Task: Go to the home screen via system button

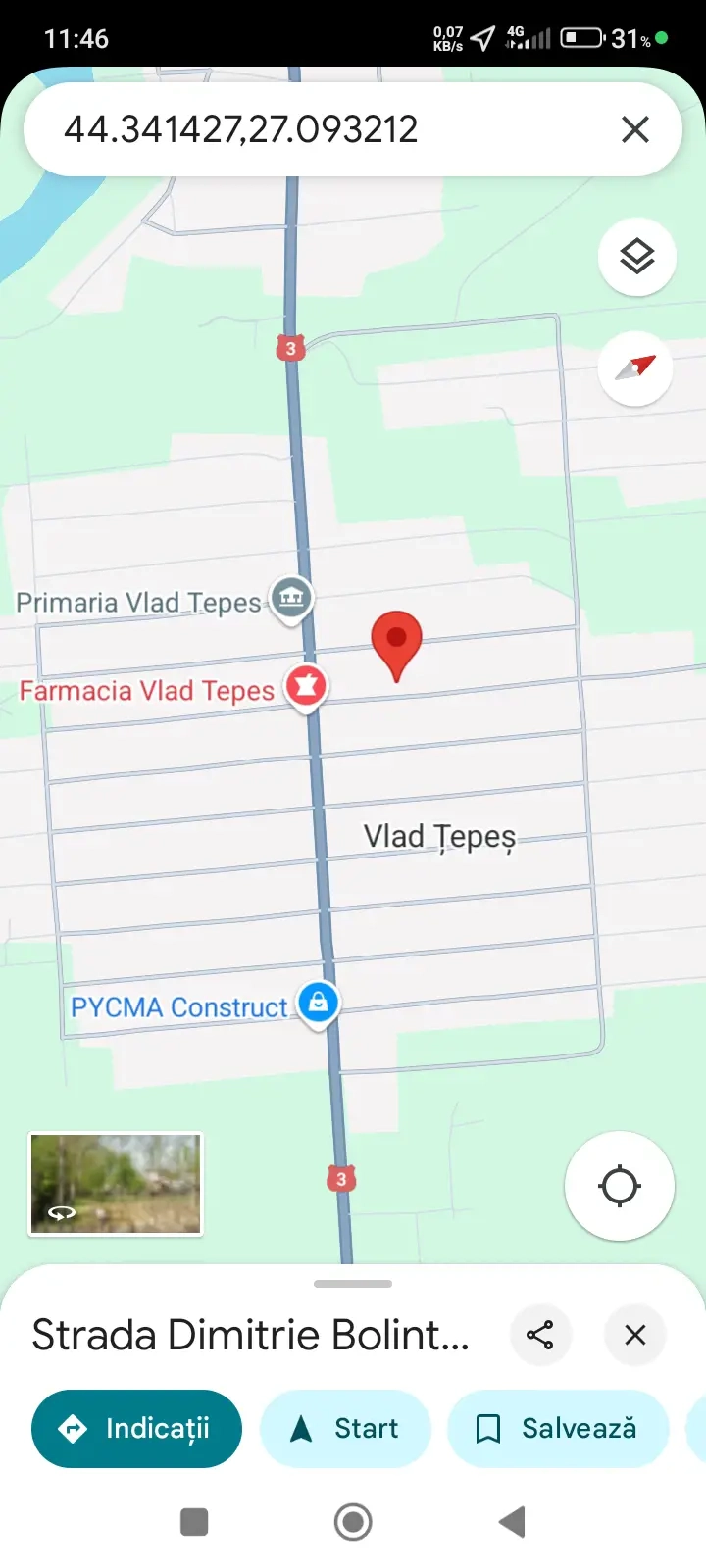Action: 353,1522
